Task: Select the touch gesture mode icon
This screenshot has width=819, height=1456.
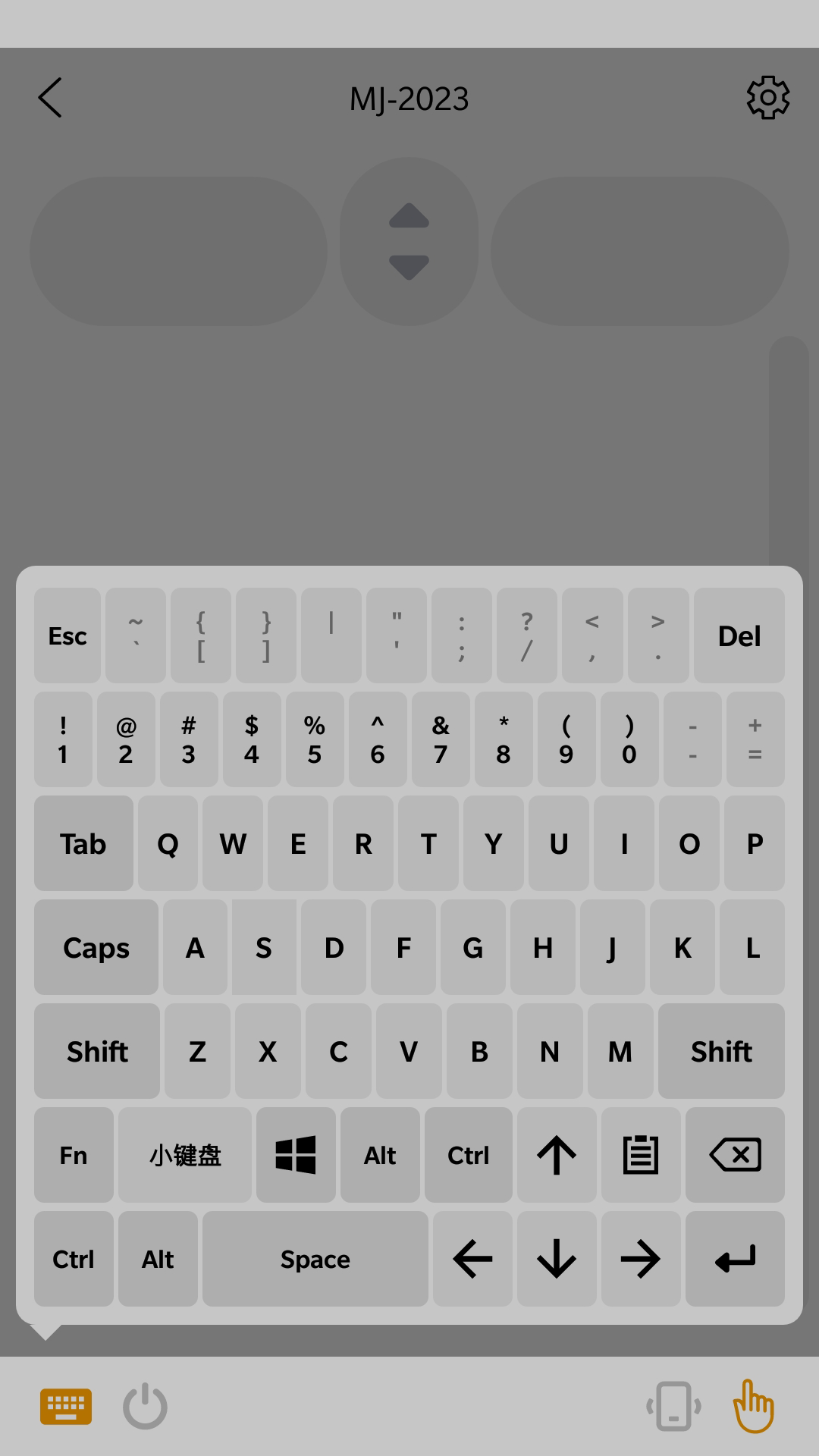Action: tap(753, 1407)
